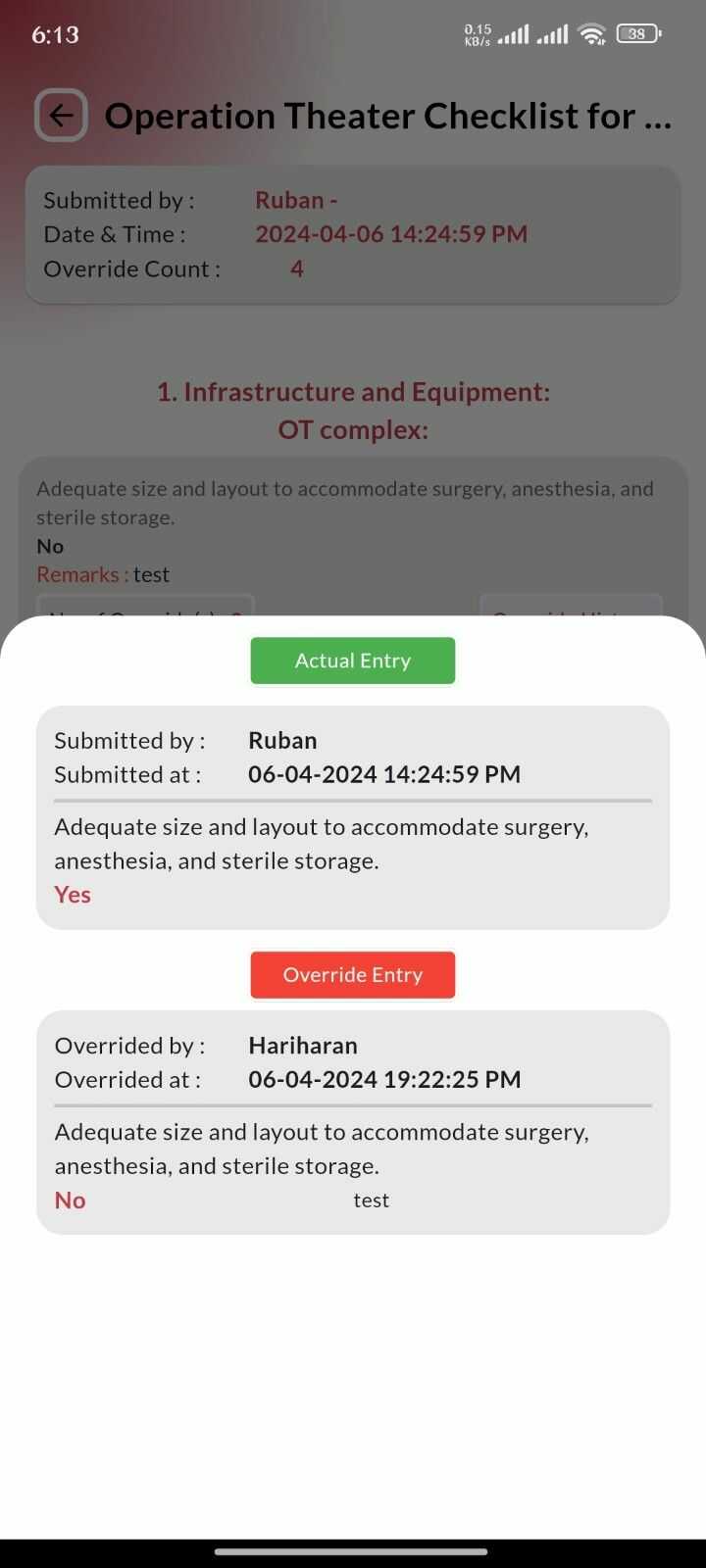Tap the Override Count value 4
The height and width of the screenshot is (1568, 706).
[x=295, y=268]
